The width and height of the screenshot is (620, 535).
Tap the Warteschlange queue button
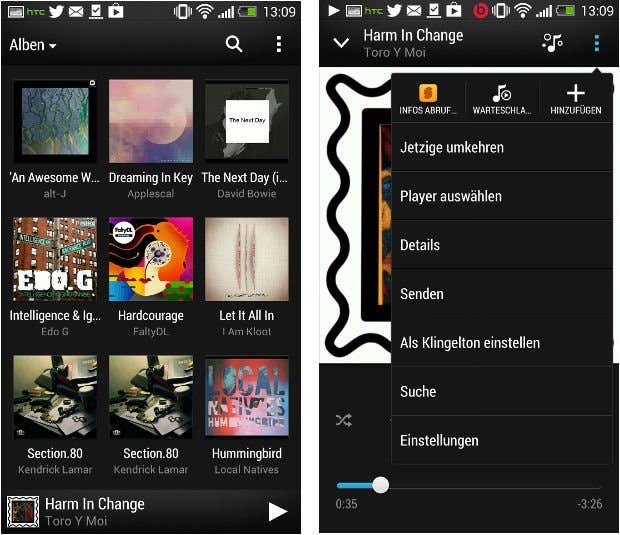point(502,99)
